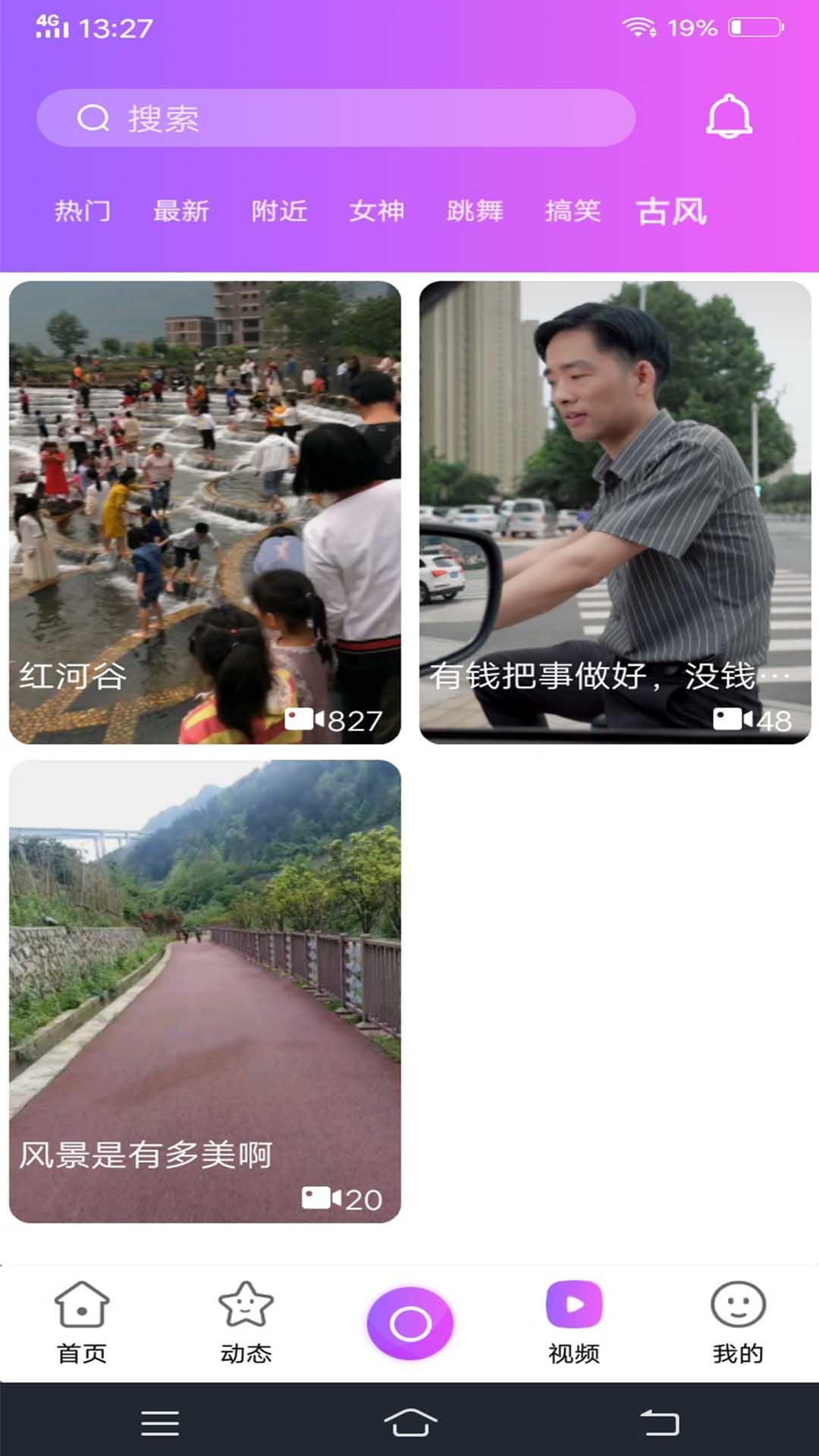Tap the 搜索 search box

pyautogui.click(x=335, y=118)
